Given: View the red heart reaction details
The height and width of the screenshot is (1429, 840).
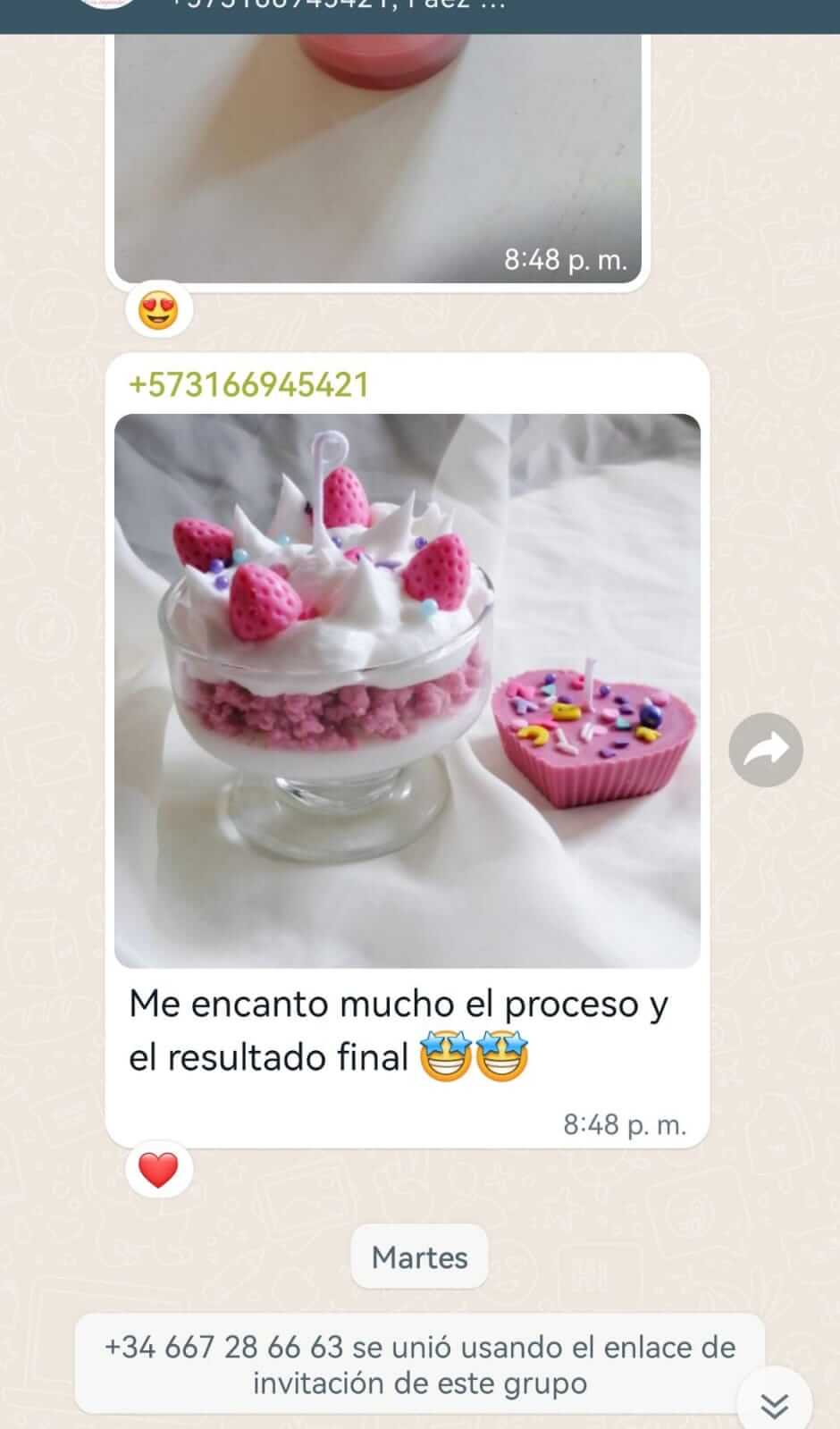Looking at the screenshot, I should coord(159,1170).
